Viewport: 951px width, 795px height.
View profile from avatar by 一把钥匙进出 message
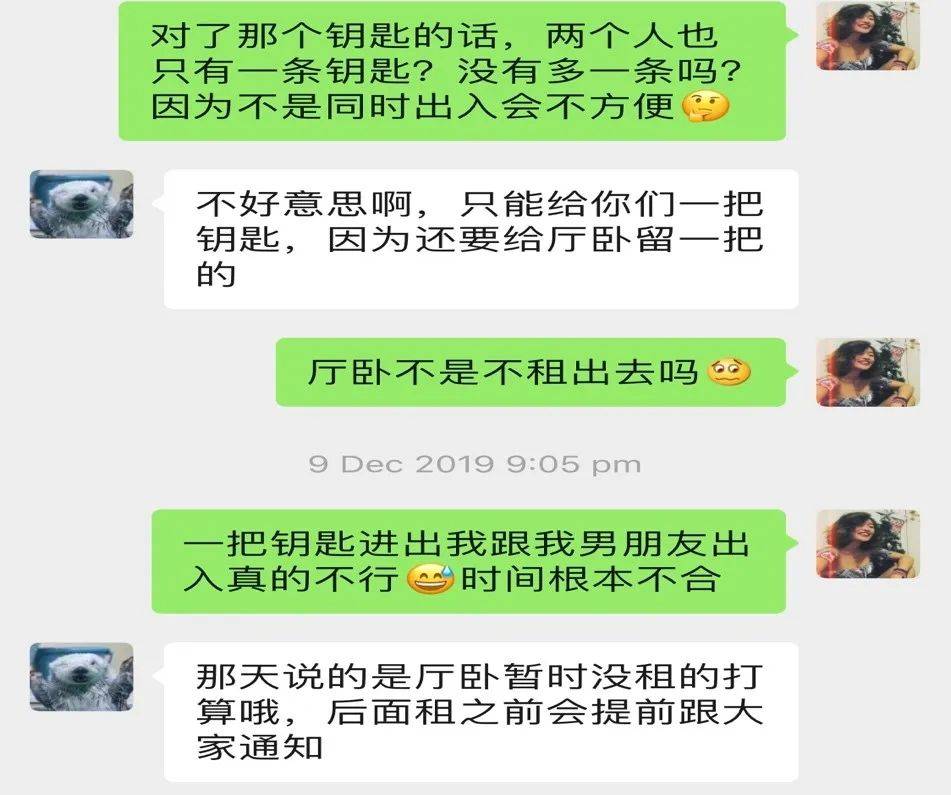coord(867,544)
